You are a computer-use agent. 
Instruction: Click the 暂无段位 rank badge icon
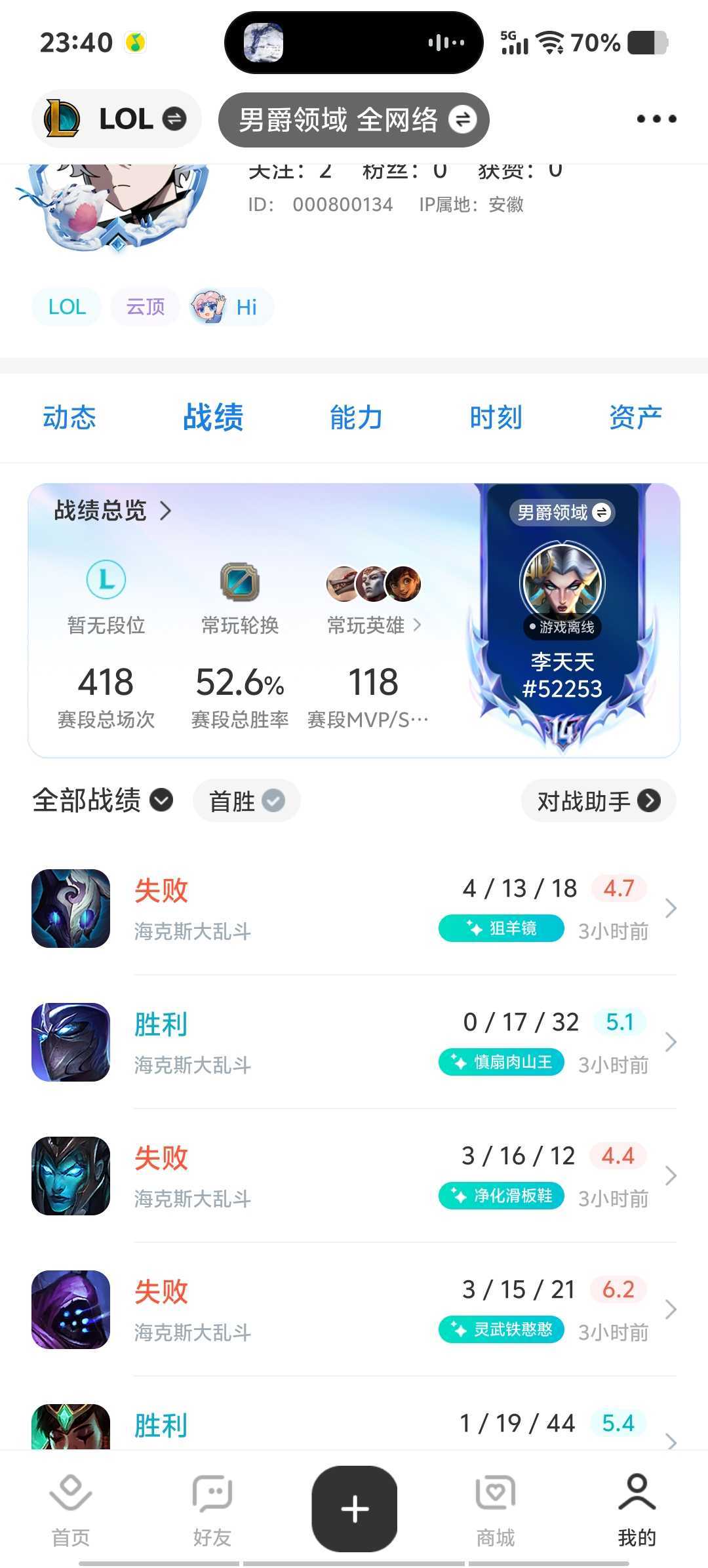pos(106,580)
